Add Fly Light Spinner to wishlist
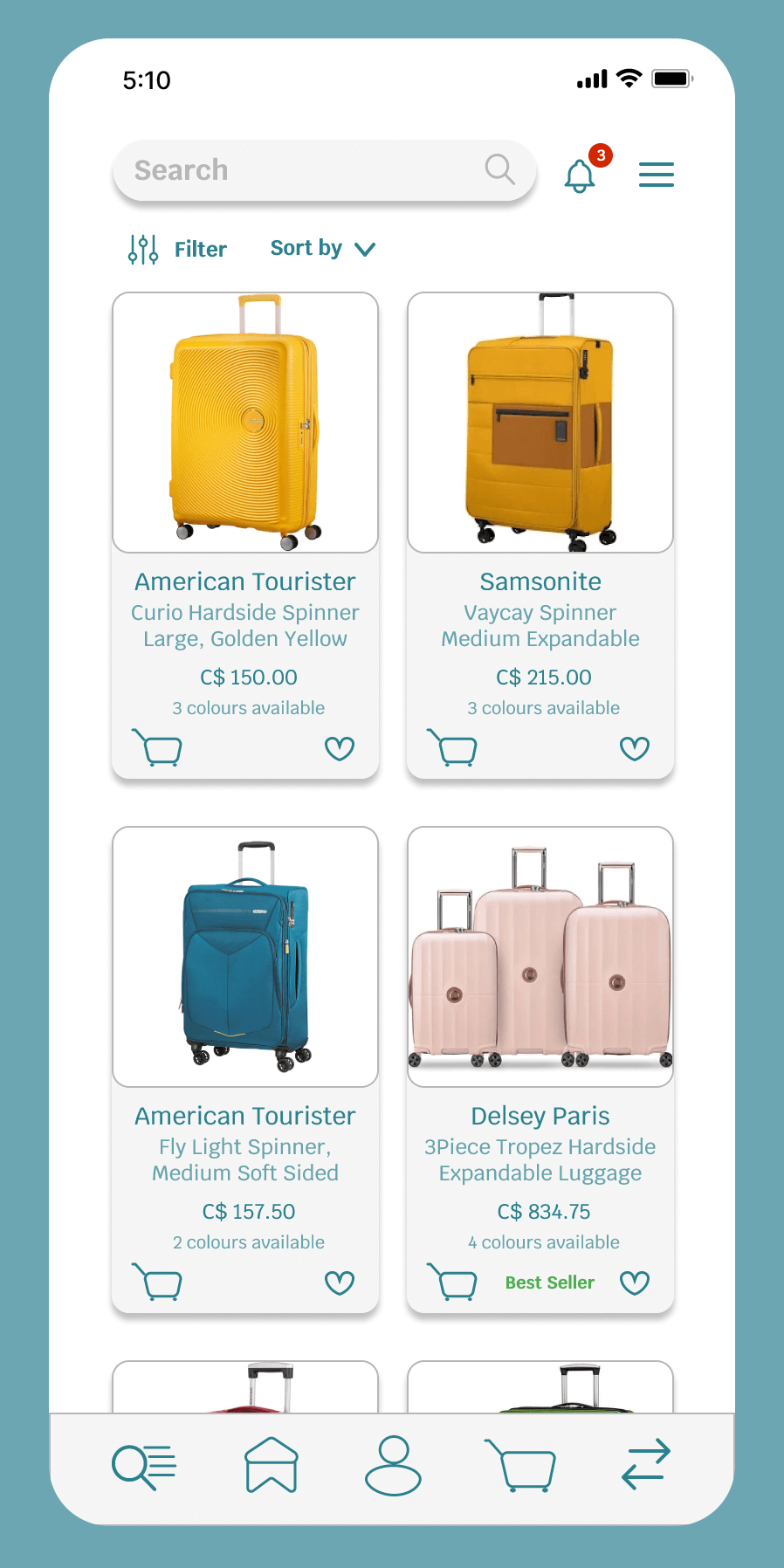The width and height of the screenshot is (784, 1568). 339,1283
